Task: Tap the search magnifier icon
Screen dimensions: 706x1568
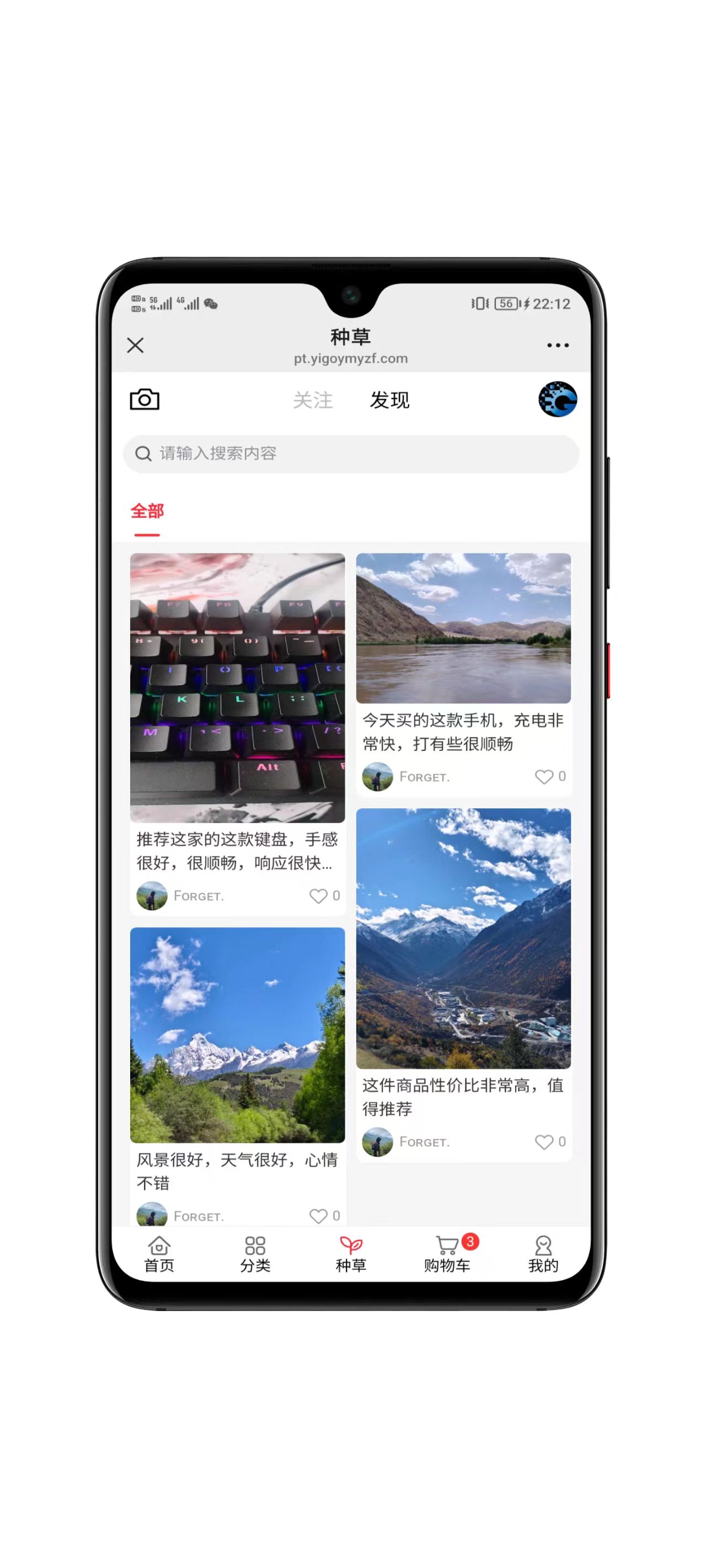Action: point(144,453)
